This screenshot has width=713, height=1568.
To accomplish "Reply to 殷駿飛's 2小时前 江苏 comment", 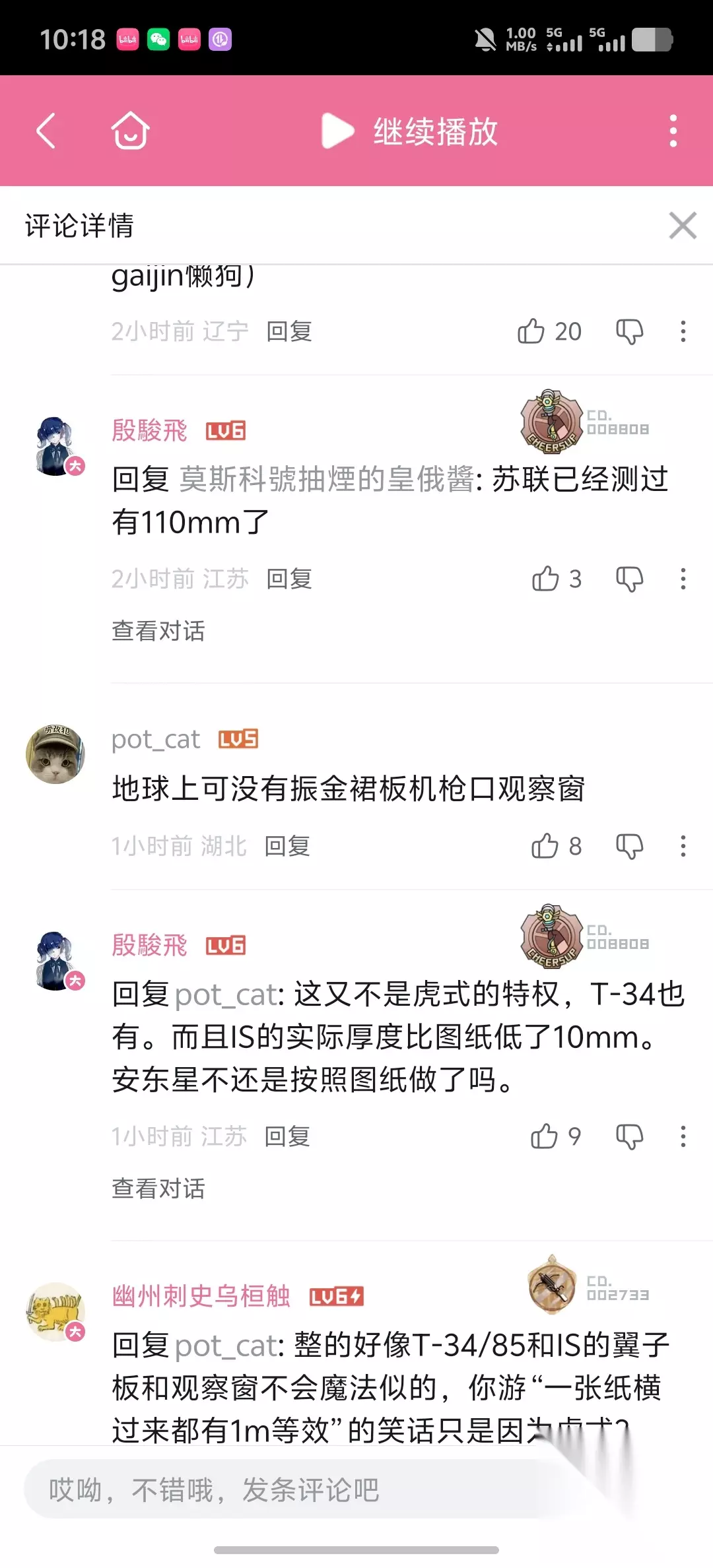I will (289, 579).
